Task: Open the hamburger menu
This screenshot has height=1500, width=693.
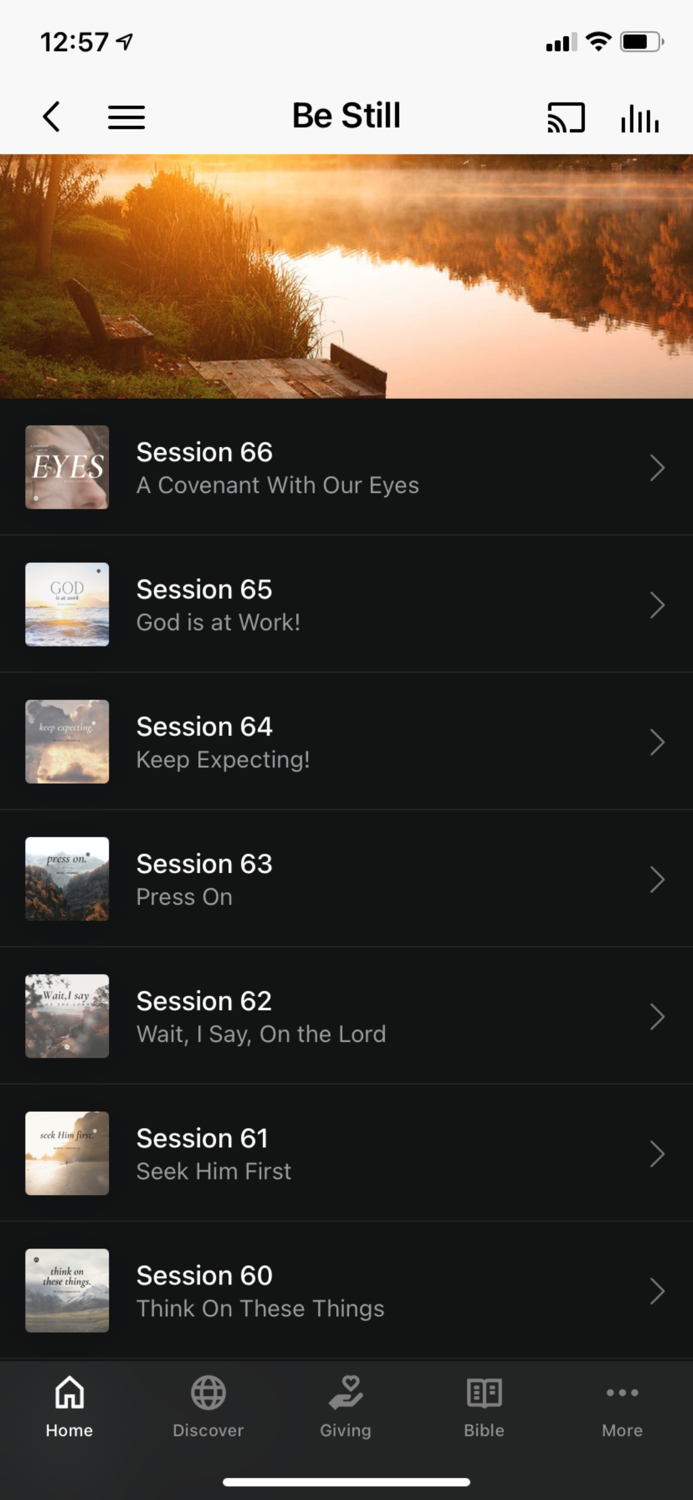Action: [127, 117]
